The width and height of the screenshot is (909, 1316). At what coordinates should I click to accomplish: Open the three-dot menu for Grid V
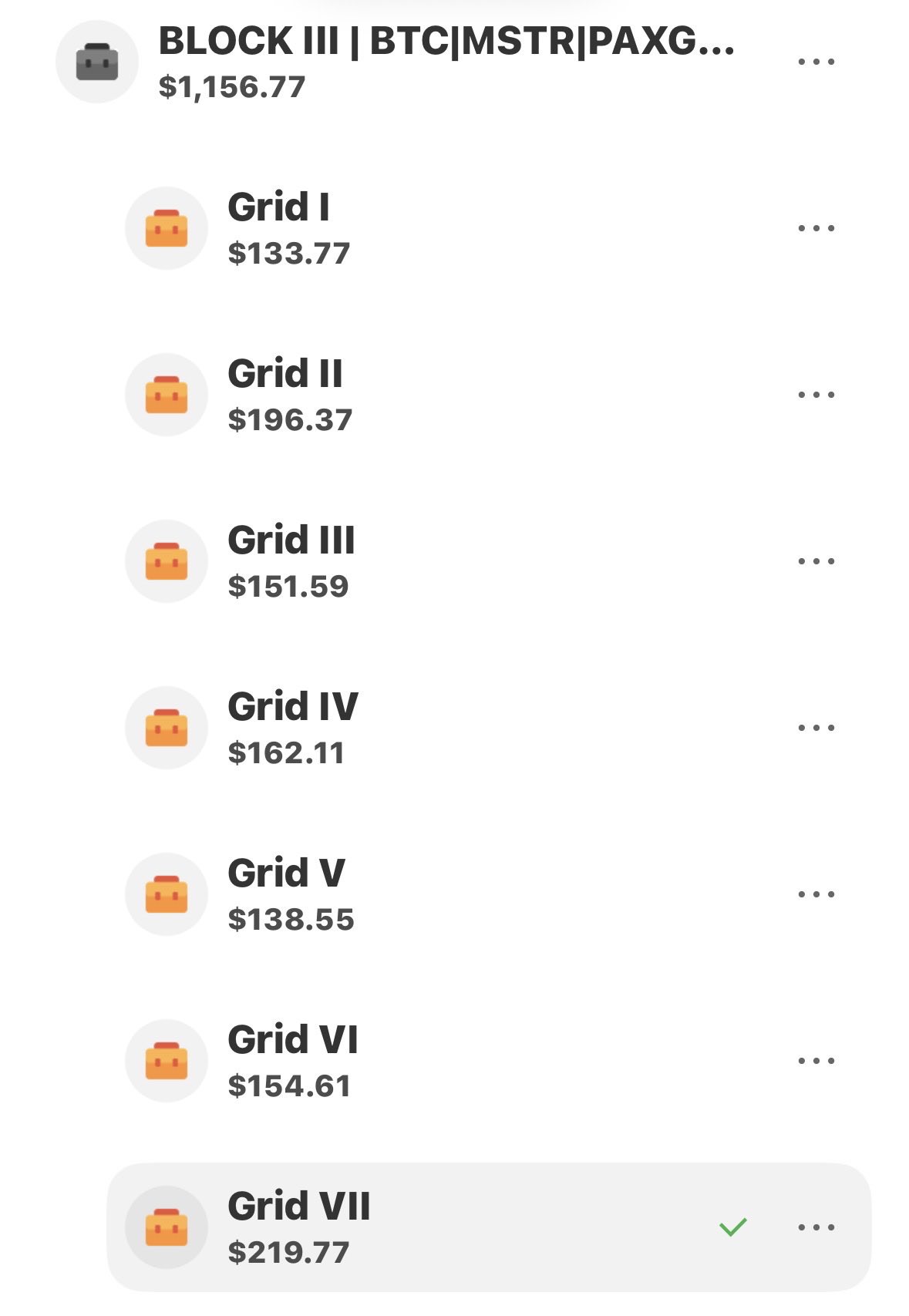pyautogui.click(x=816, y=894)
